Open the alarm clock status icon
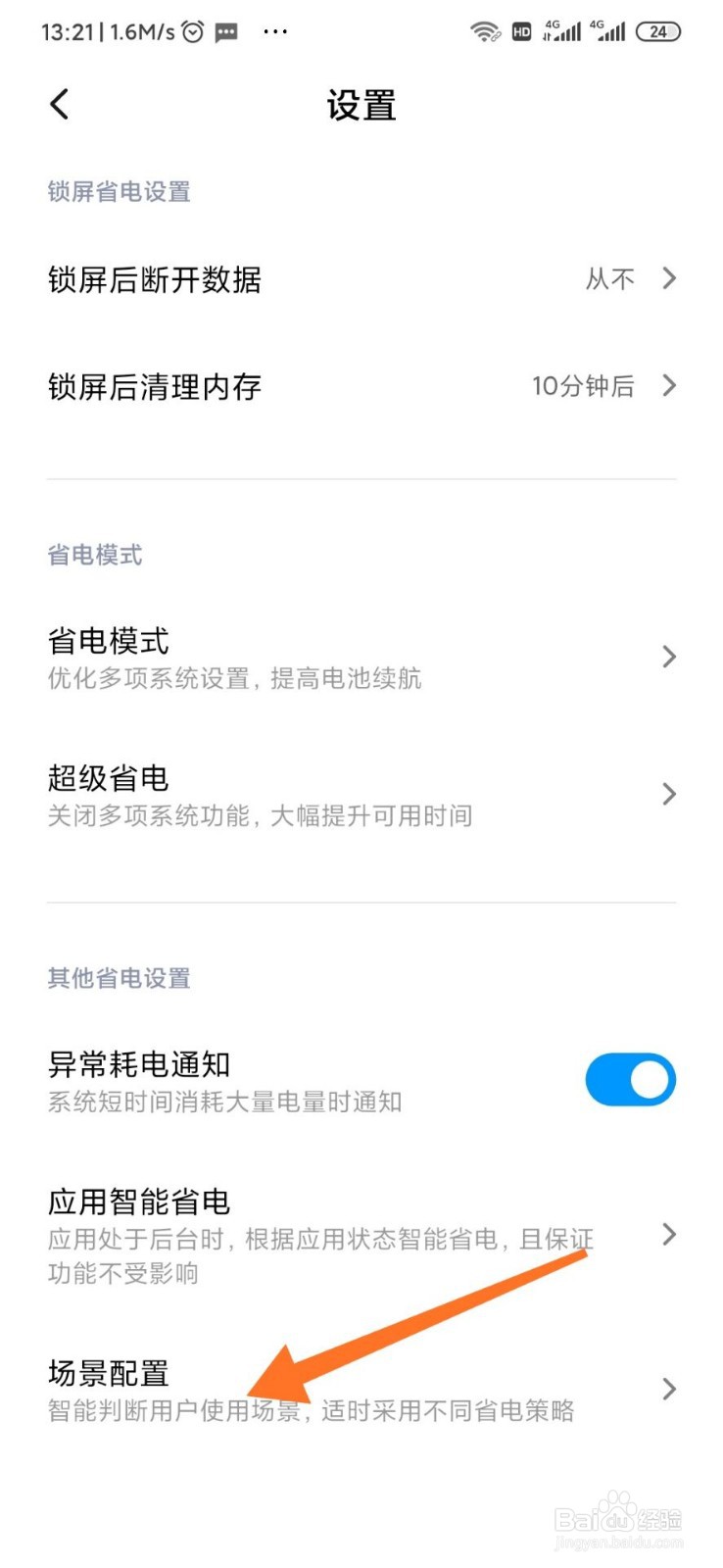Image resolution: width=723 pixels, height=1568 pixels. [x=192, y=31]
